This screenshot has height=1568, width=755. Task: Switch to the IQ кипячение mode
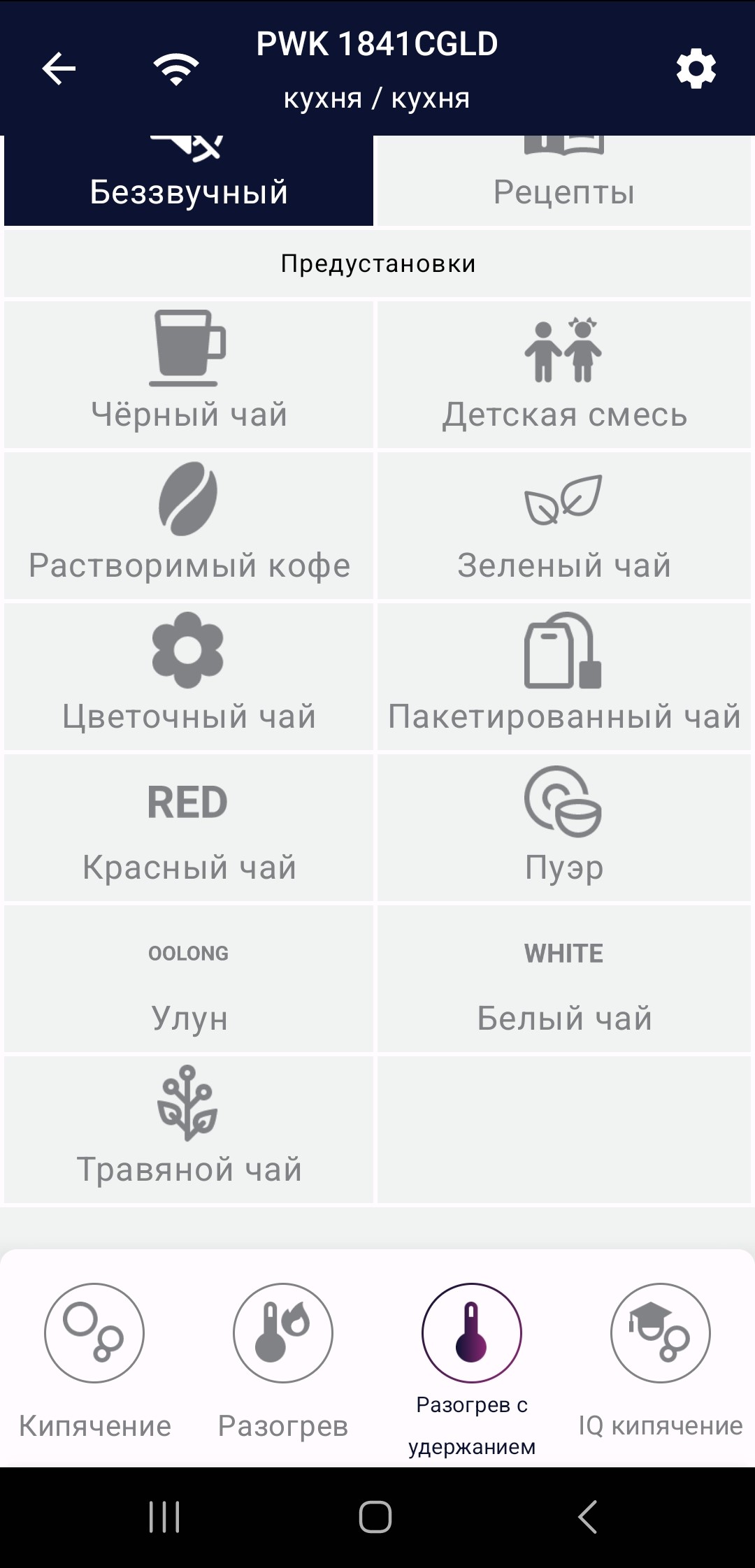[661, 1333]
